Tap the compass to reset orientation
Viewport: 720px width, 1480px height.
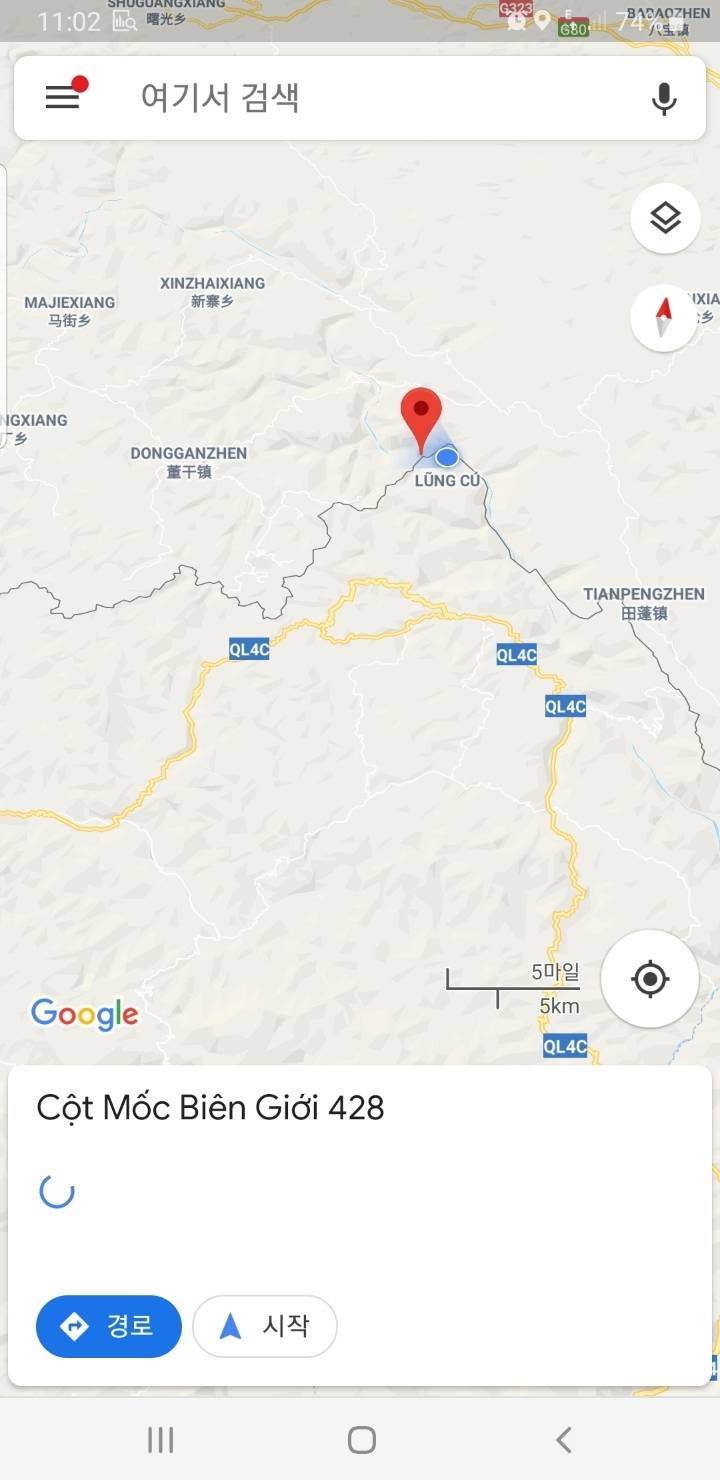[x=664, y=318]
